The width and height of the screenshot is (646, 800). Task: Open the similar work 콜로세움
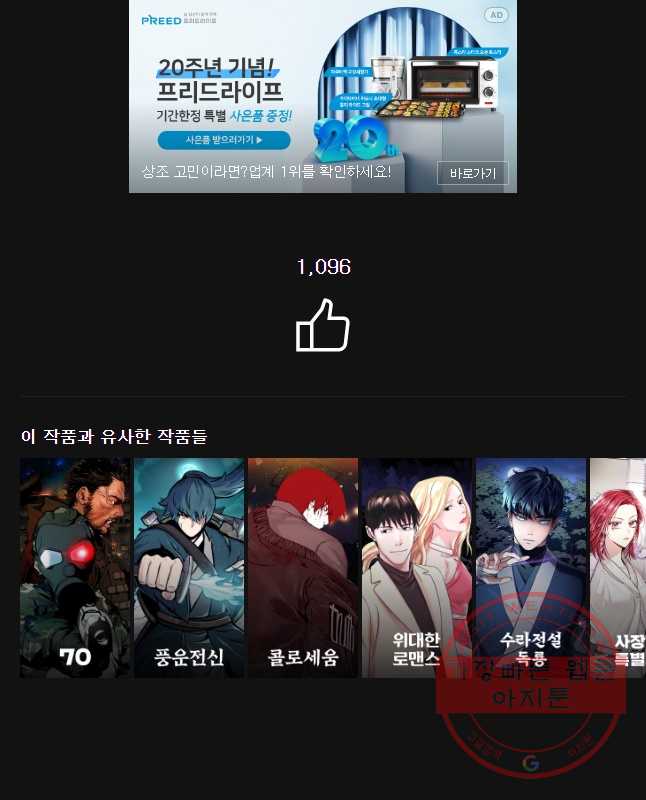tap(303, 567)
